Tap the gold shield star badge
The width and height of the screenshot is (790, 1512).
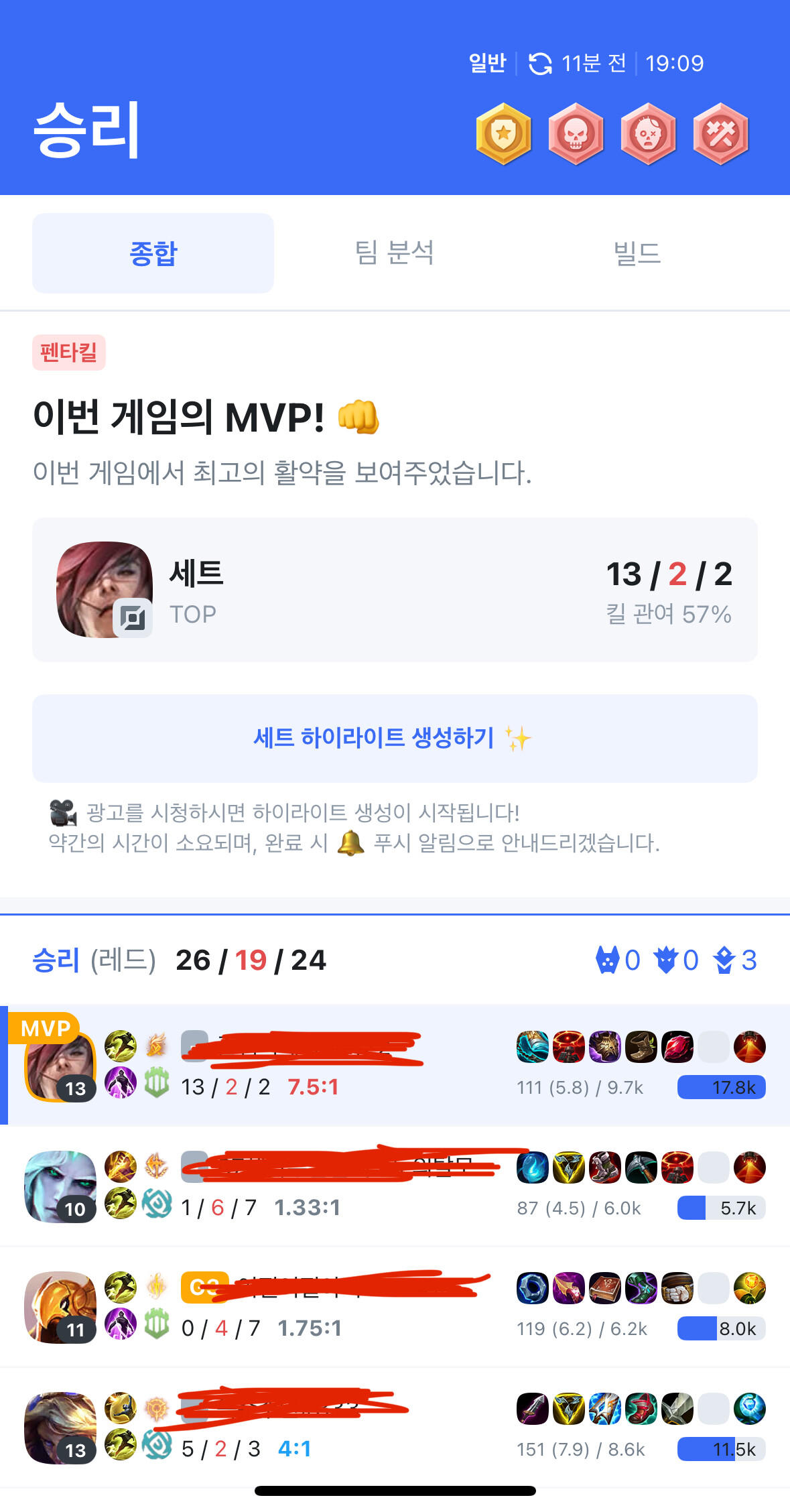(504, 134)
